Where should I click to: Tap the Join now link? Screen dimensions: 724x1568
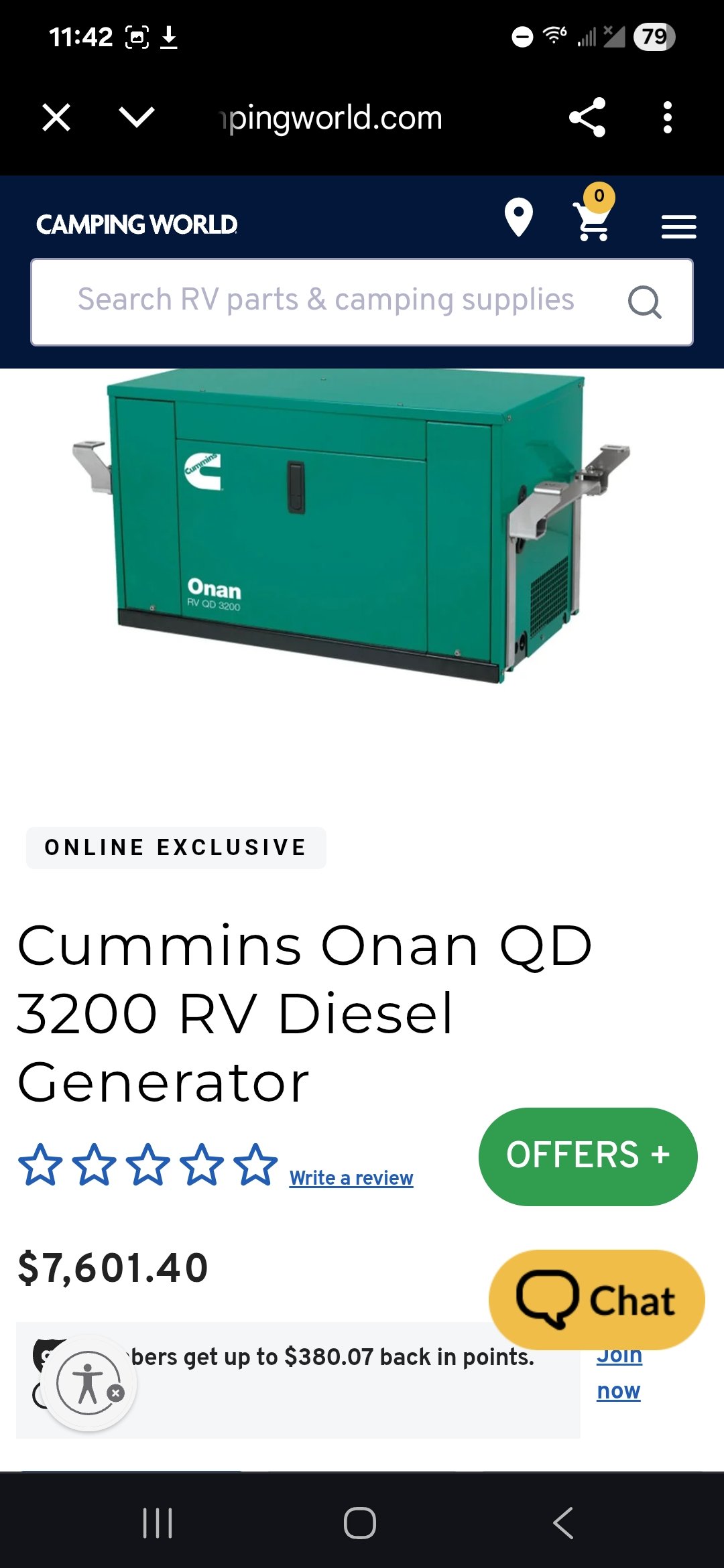(619, 1374)
